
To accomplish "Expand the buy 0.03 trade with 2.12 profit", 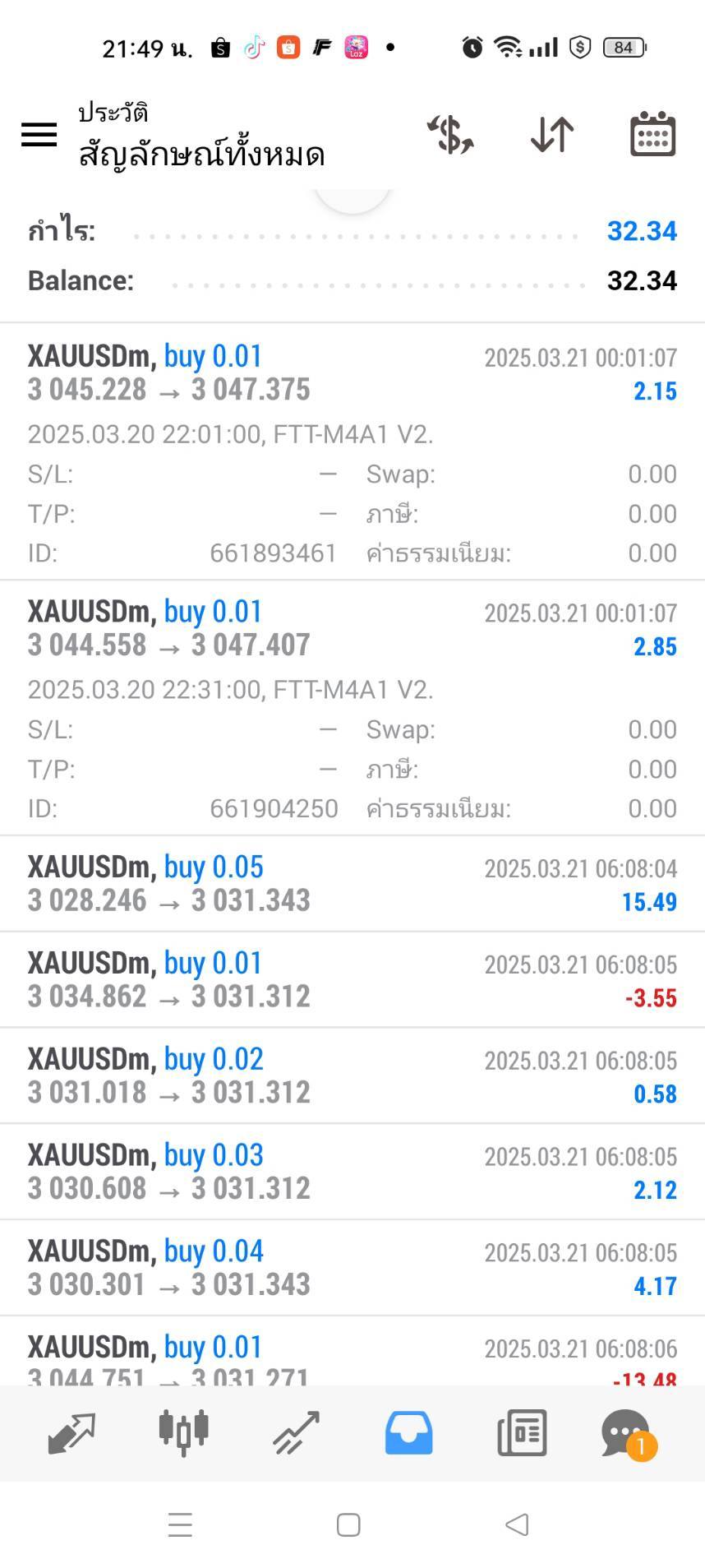I will click(352, 1172).
